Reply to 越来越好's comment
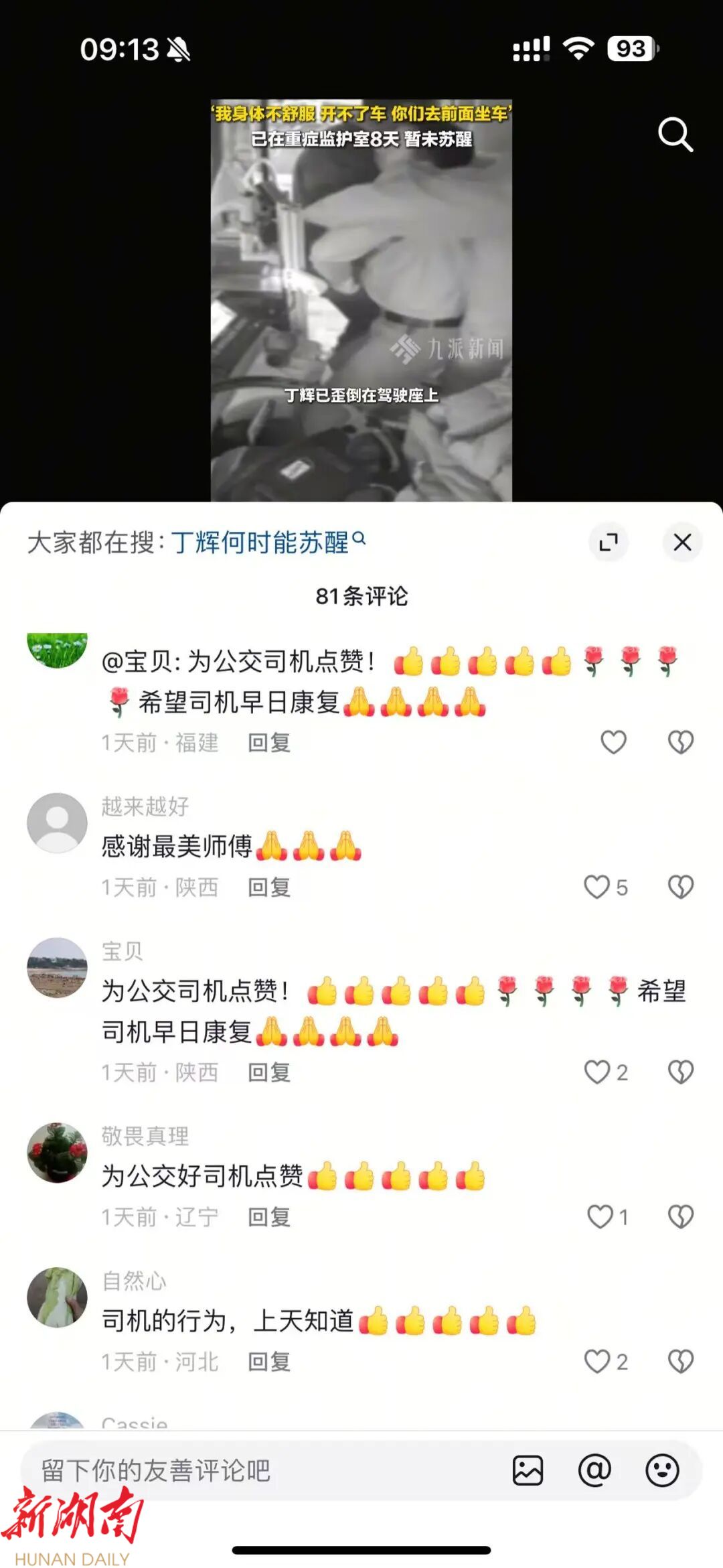The width and height of the screenshot is (723, 1568). (x=269, y=887)
